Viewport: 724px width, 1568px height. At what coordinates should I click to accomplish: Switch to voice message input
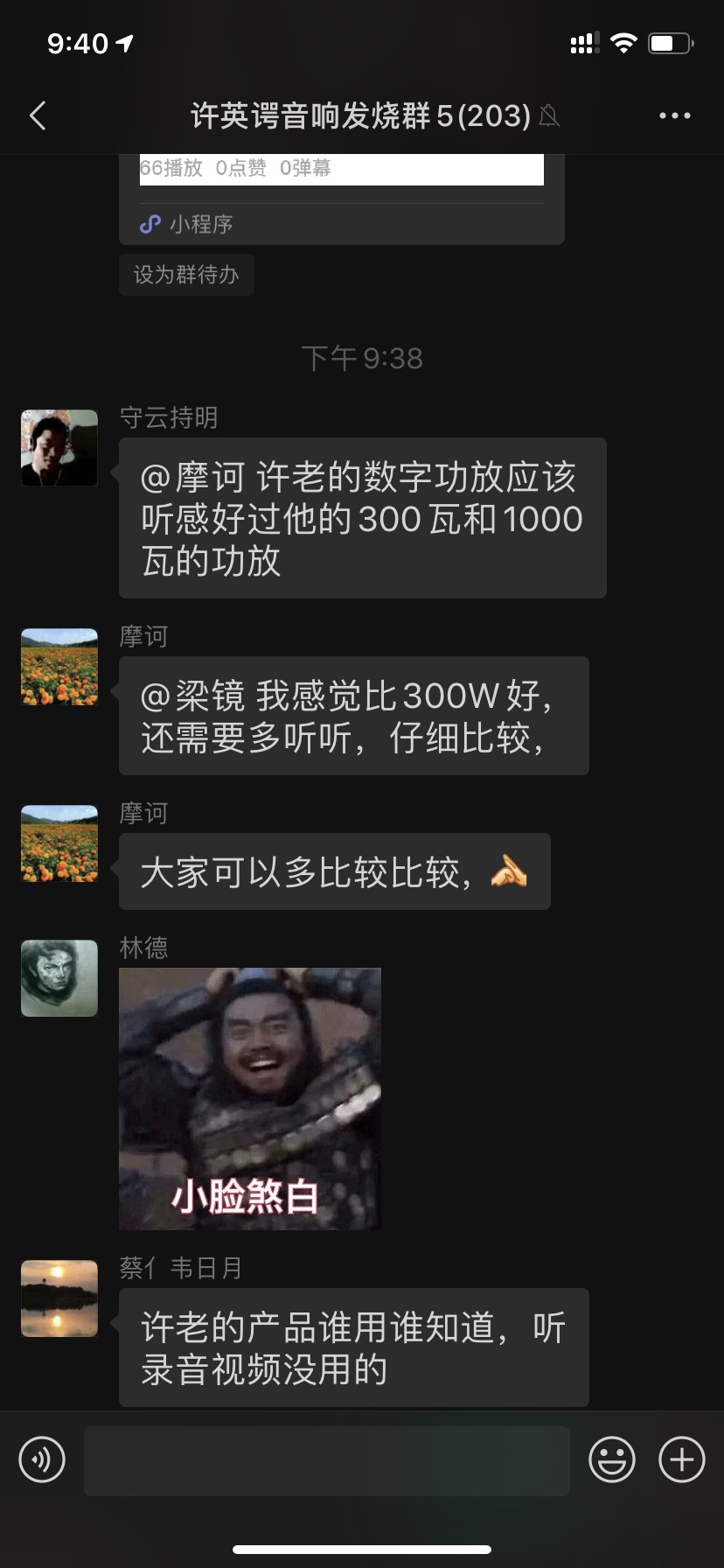[x=42, y=1459]
